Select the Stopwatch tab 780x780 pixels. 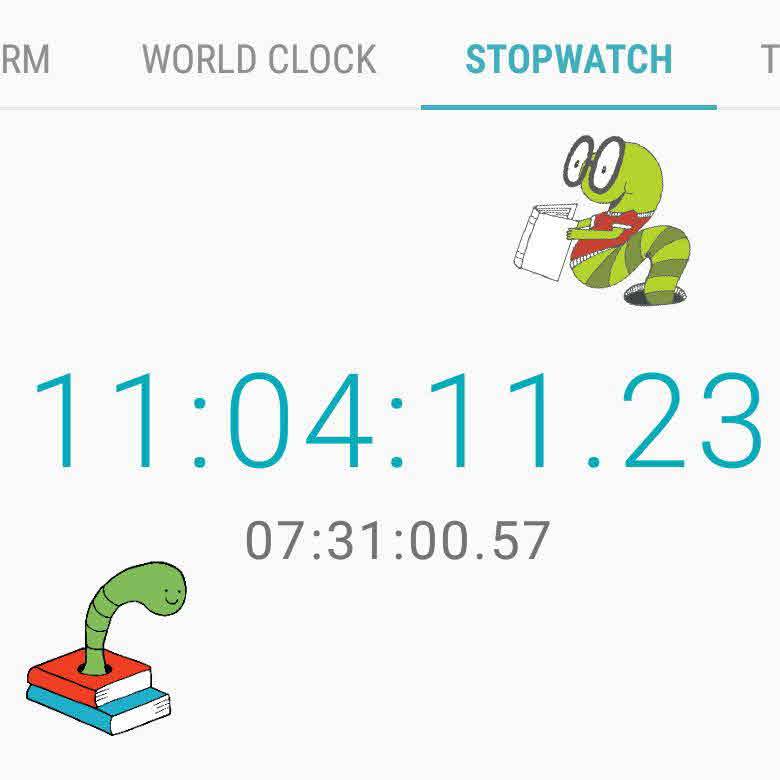click(568, 60)
